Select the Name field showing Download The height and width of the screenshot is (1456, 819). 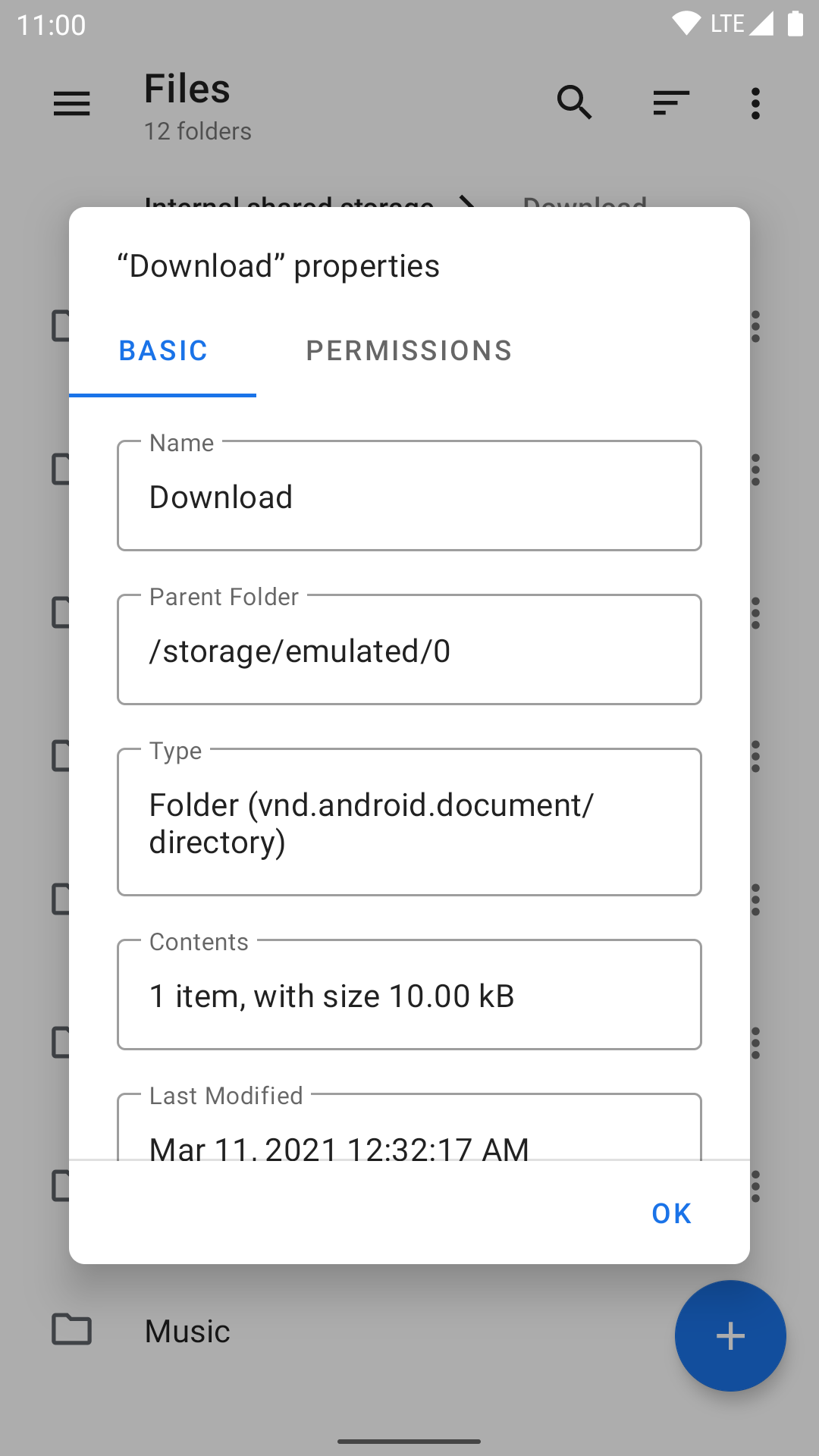tap(409, 495)
